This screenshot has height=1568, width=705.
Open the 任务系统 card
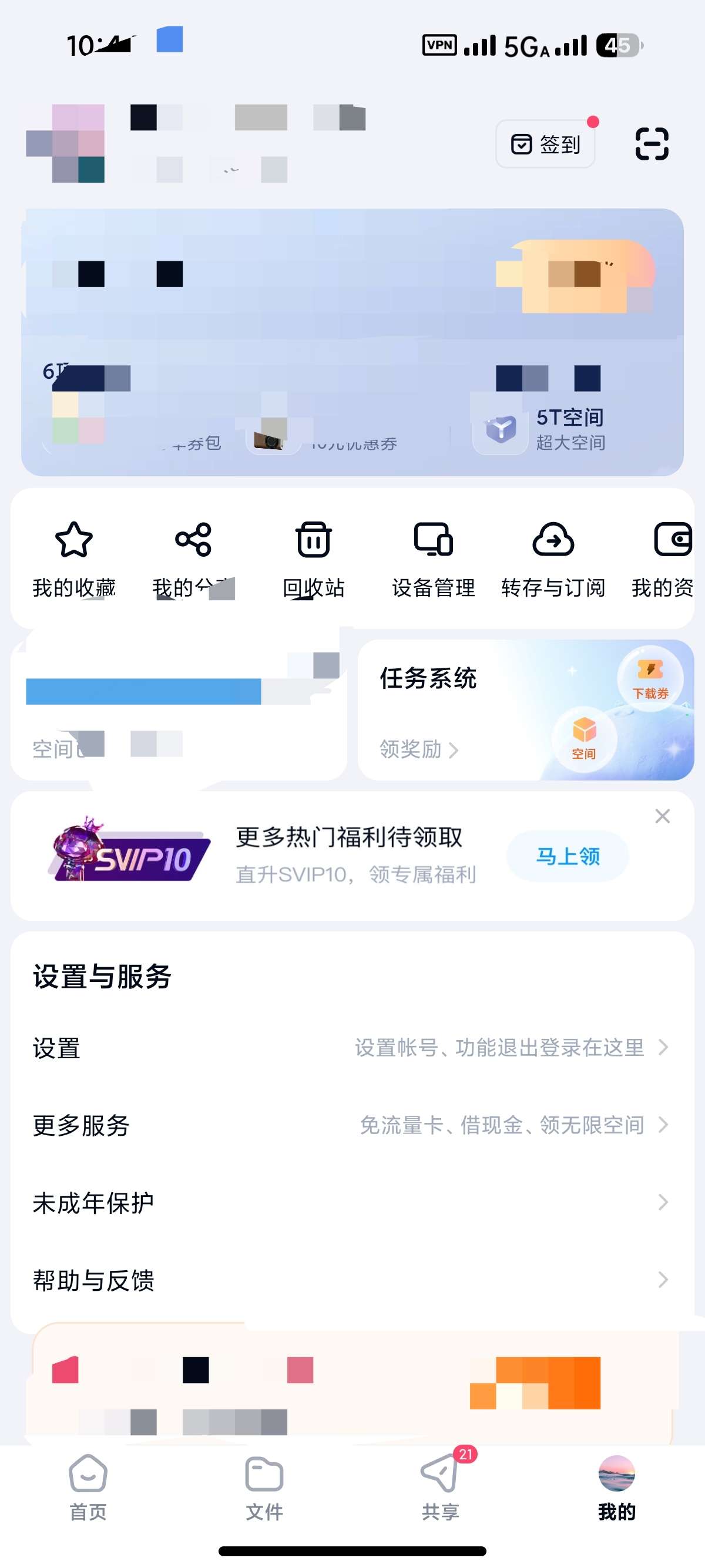click(x=525, y=710)
